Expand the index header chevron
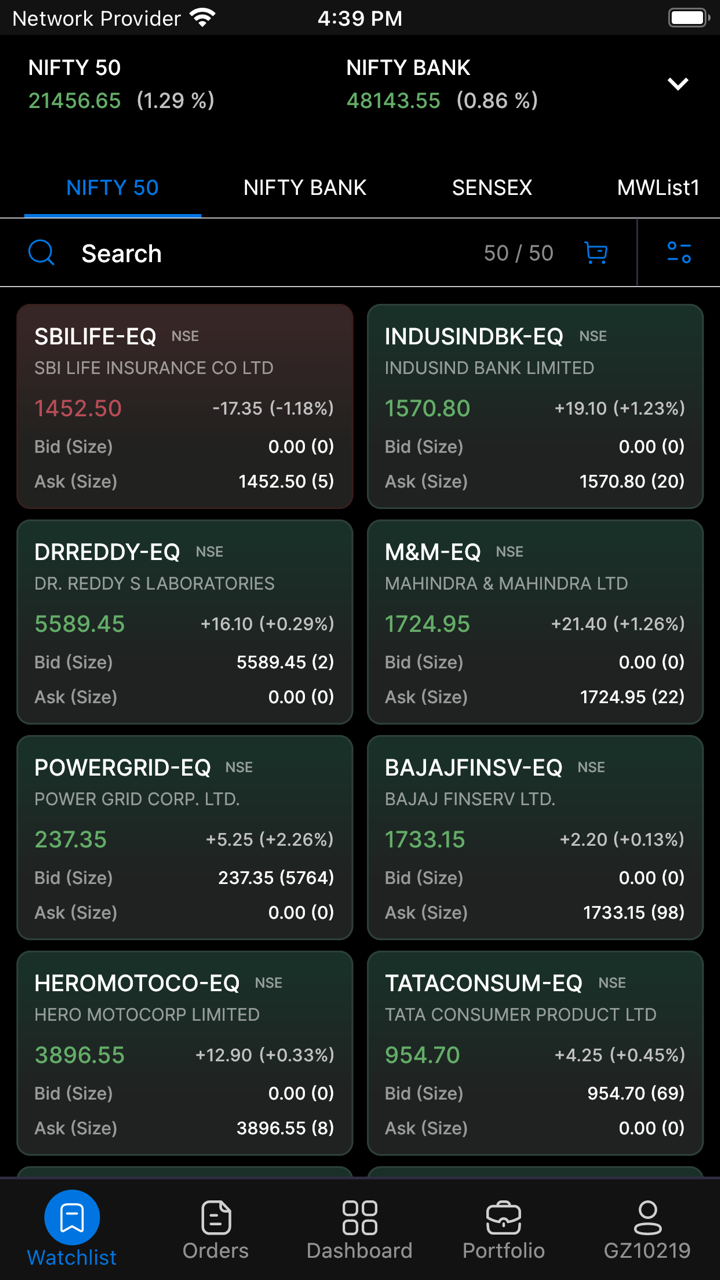Screen dimensions: 720x1280 tap(678, 84)
